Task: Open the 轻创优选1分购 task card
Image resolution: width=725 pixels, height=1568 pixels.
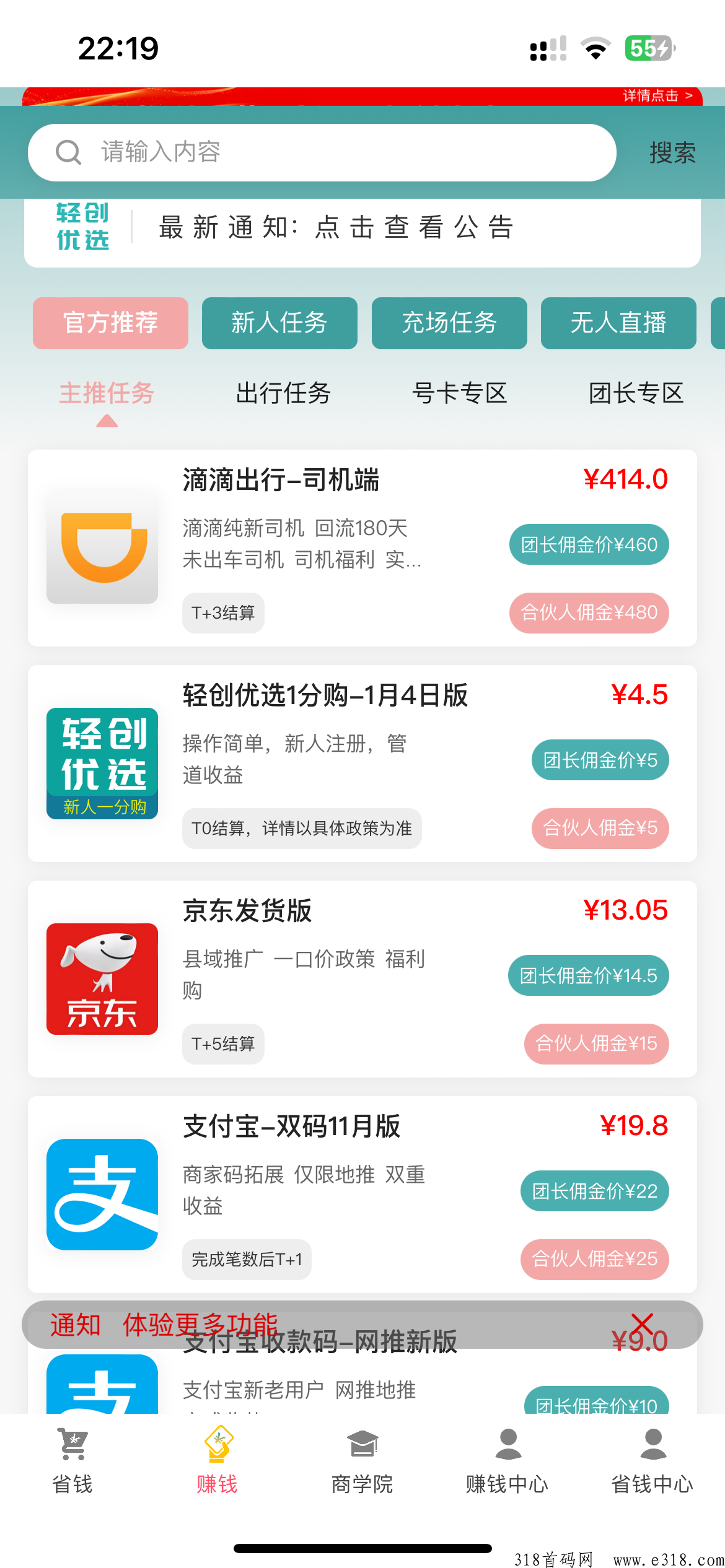Action: point(362,764)
